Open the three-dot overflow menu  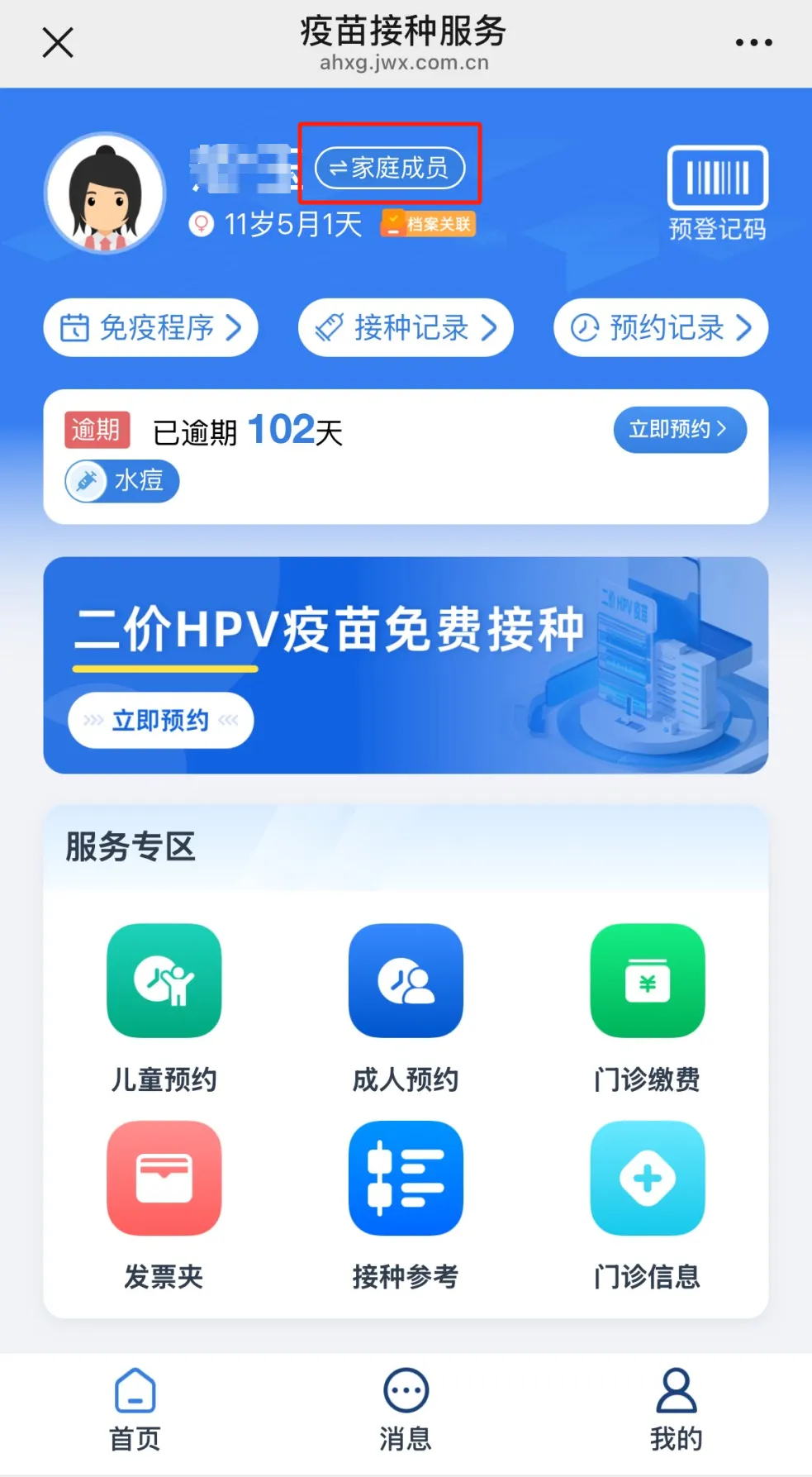[x=753, y=42]
